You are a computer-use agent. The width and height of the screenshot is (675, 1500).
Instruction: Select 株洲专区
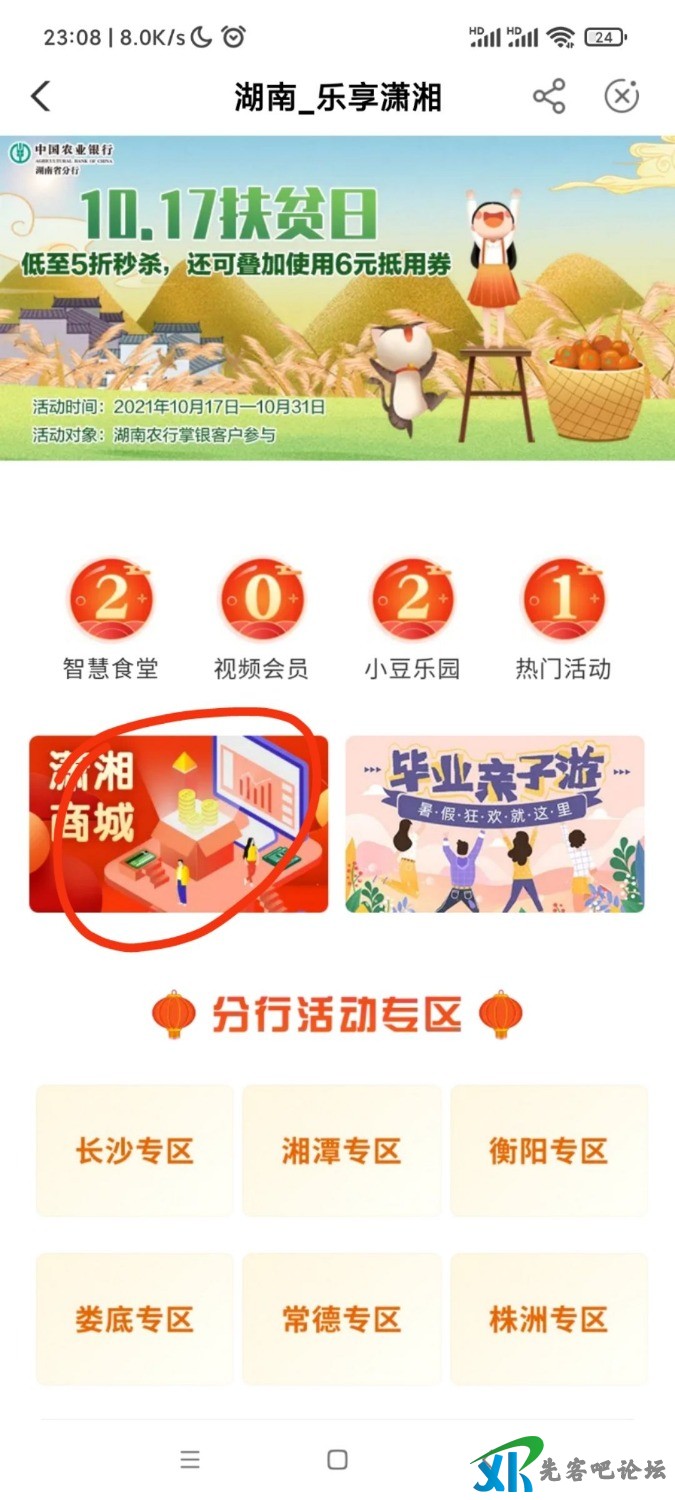[548, 1318]
